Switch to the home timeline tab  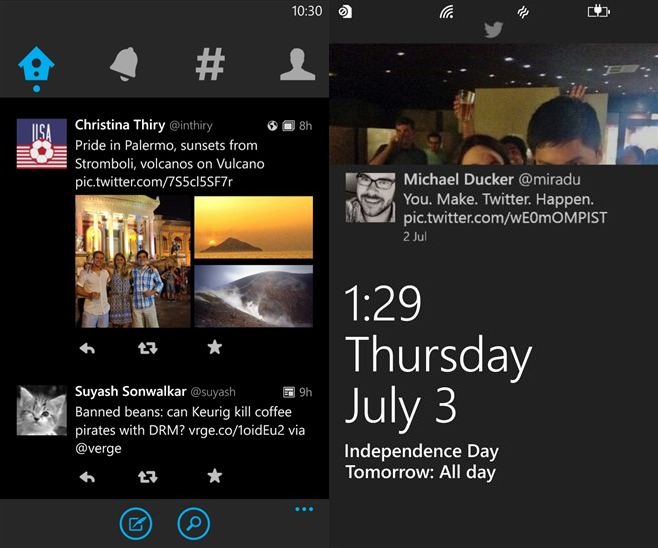(x=37, y=65)
